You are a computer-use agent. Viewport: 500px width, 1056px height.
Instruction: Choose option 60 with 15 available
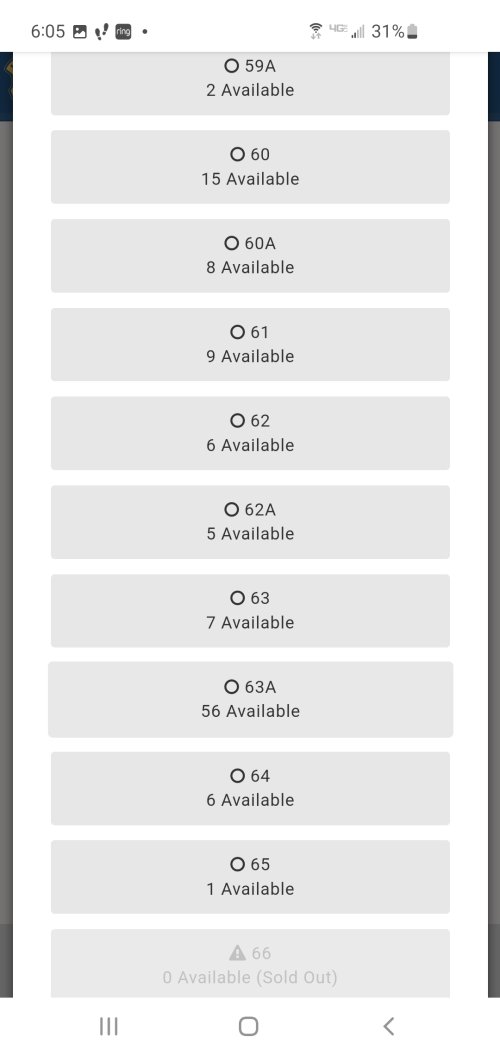pos(250,167)
